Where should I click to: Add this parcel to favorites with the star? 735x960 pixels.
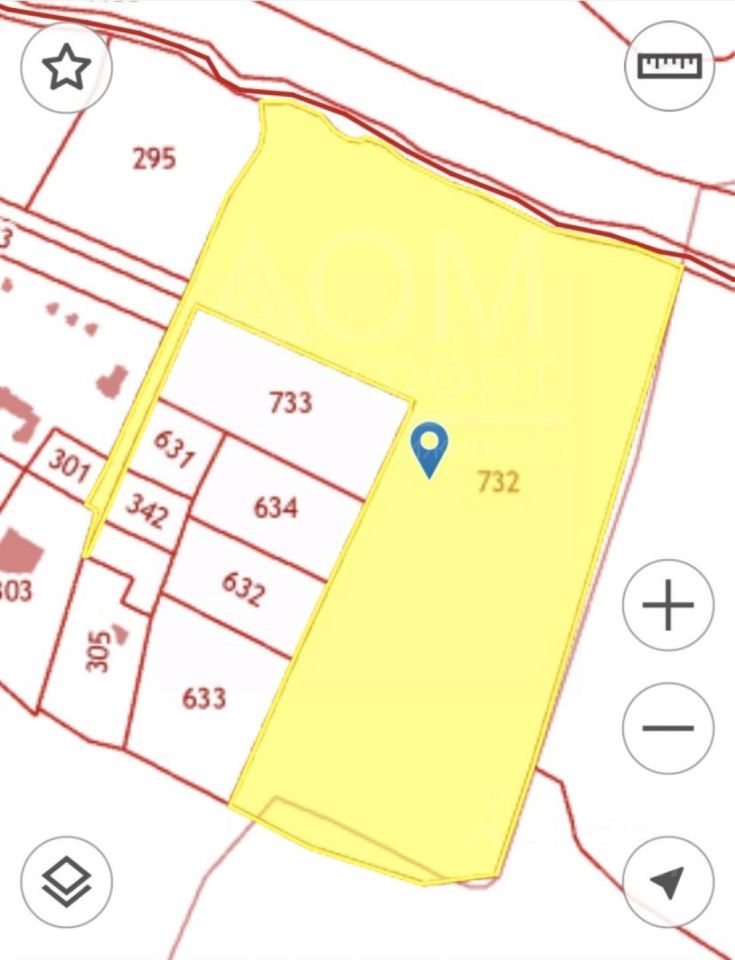[x=67, y=68]
